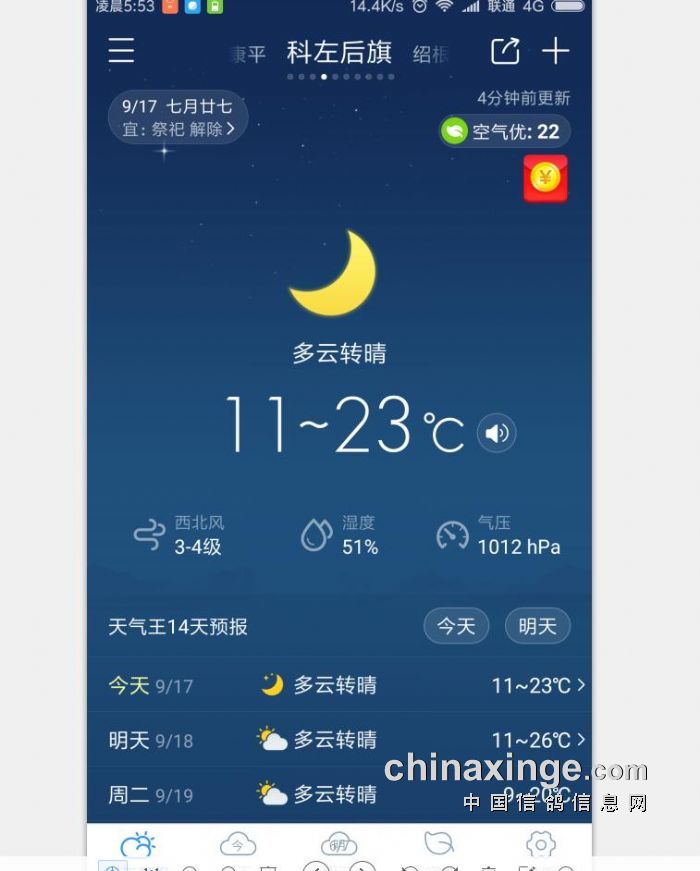Switch to the 康平 city tab

(247, 54)
